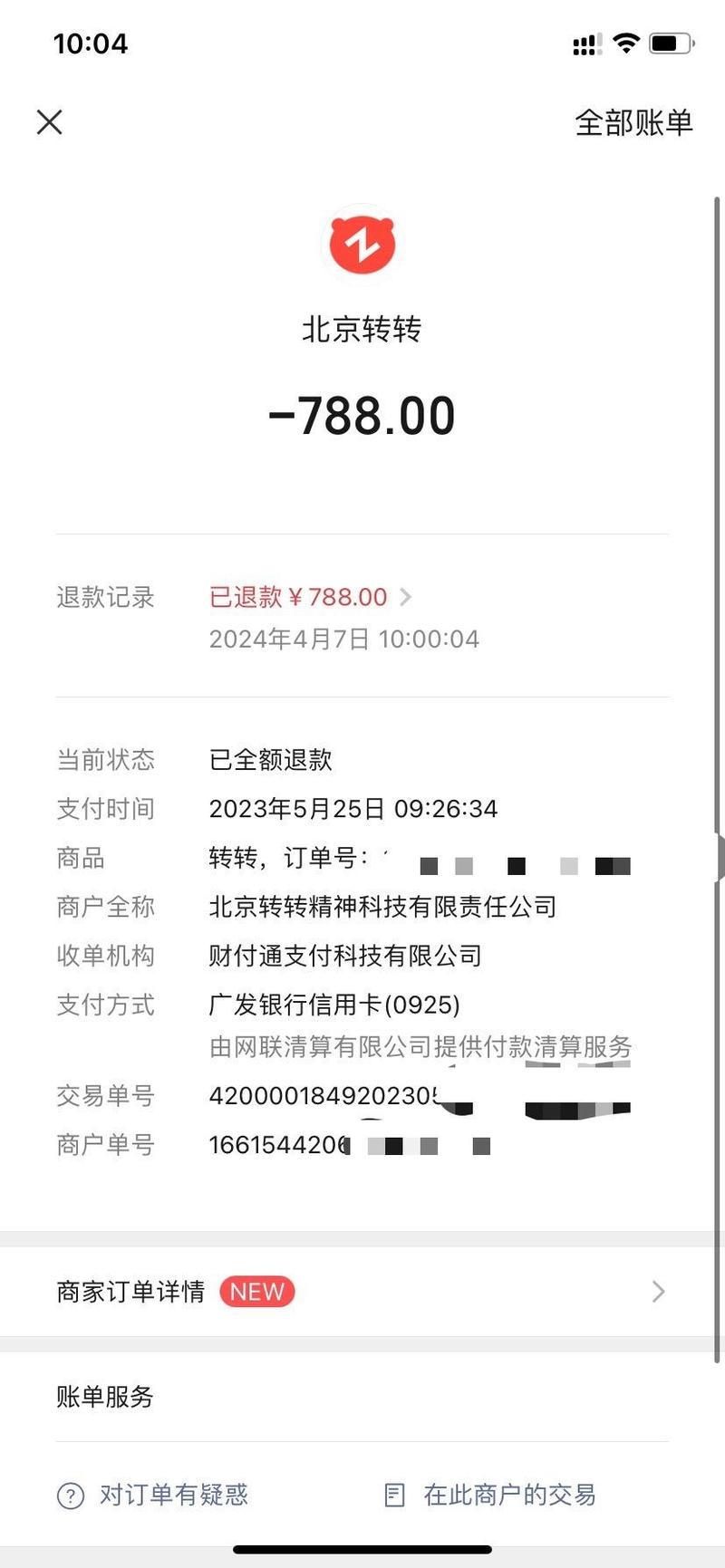Select the 账单服务 section
This screenshot has width=725, height=1568.
[x=104, y=1398]
